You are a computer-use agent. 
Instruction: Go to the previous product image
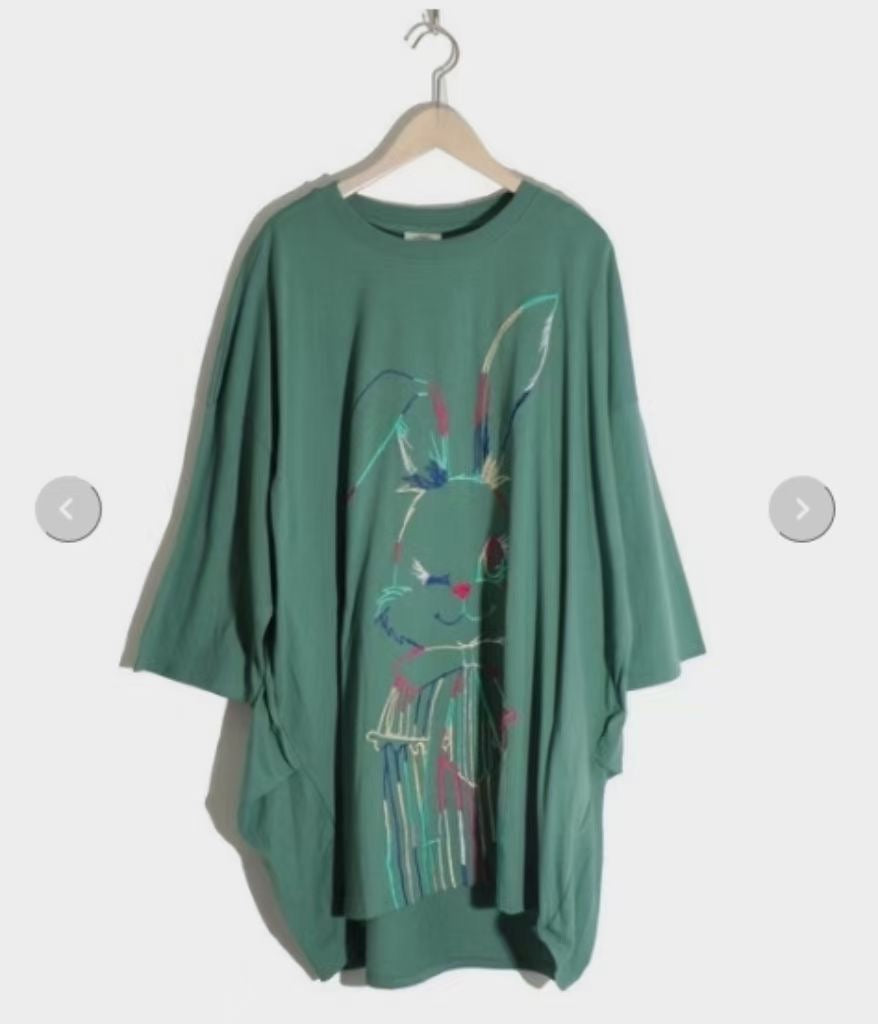[68, 510]
